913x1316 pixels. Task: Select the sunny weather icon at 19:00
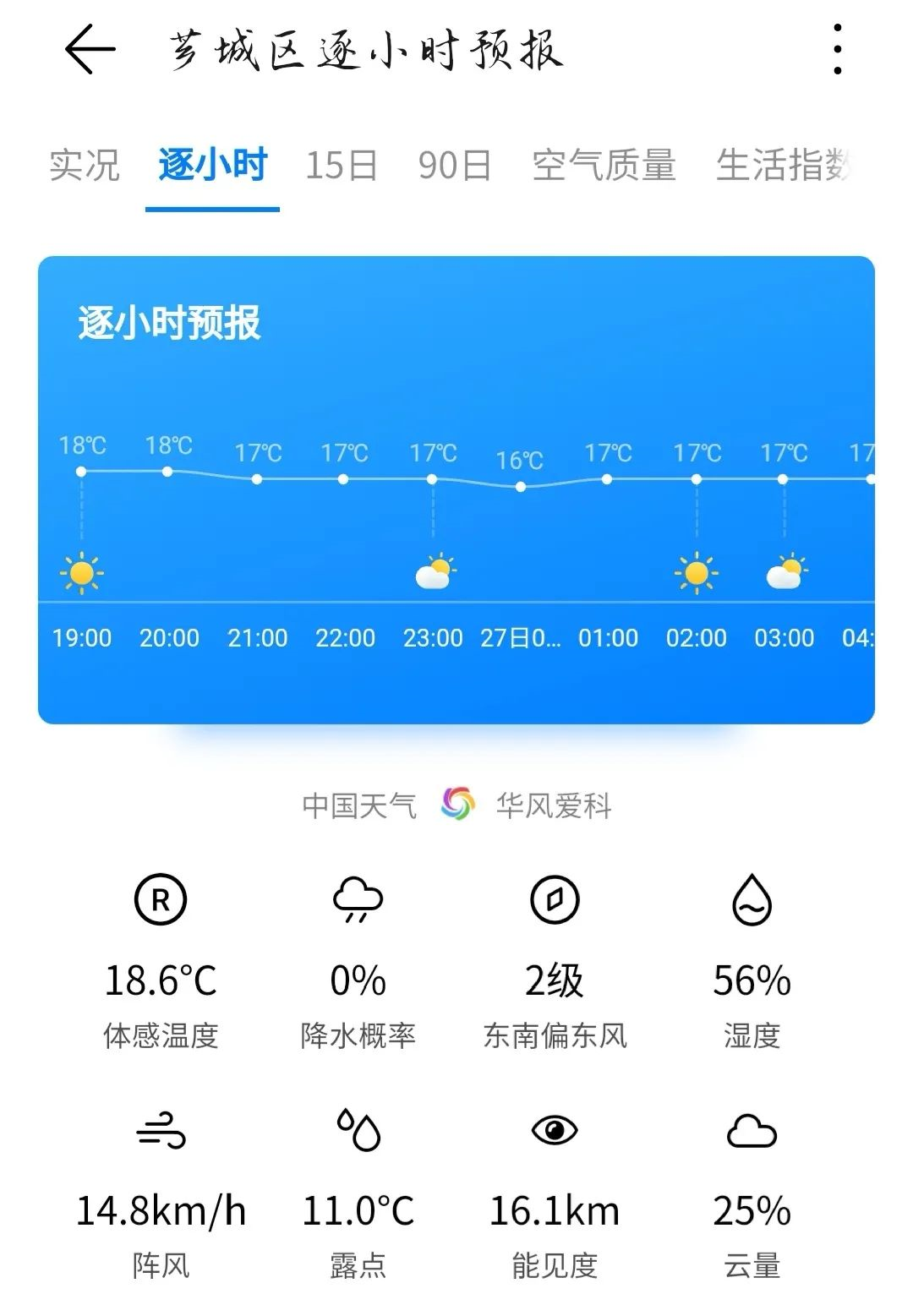pyautogui.click(x=82, y=573)
